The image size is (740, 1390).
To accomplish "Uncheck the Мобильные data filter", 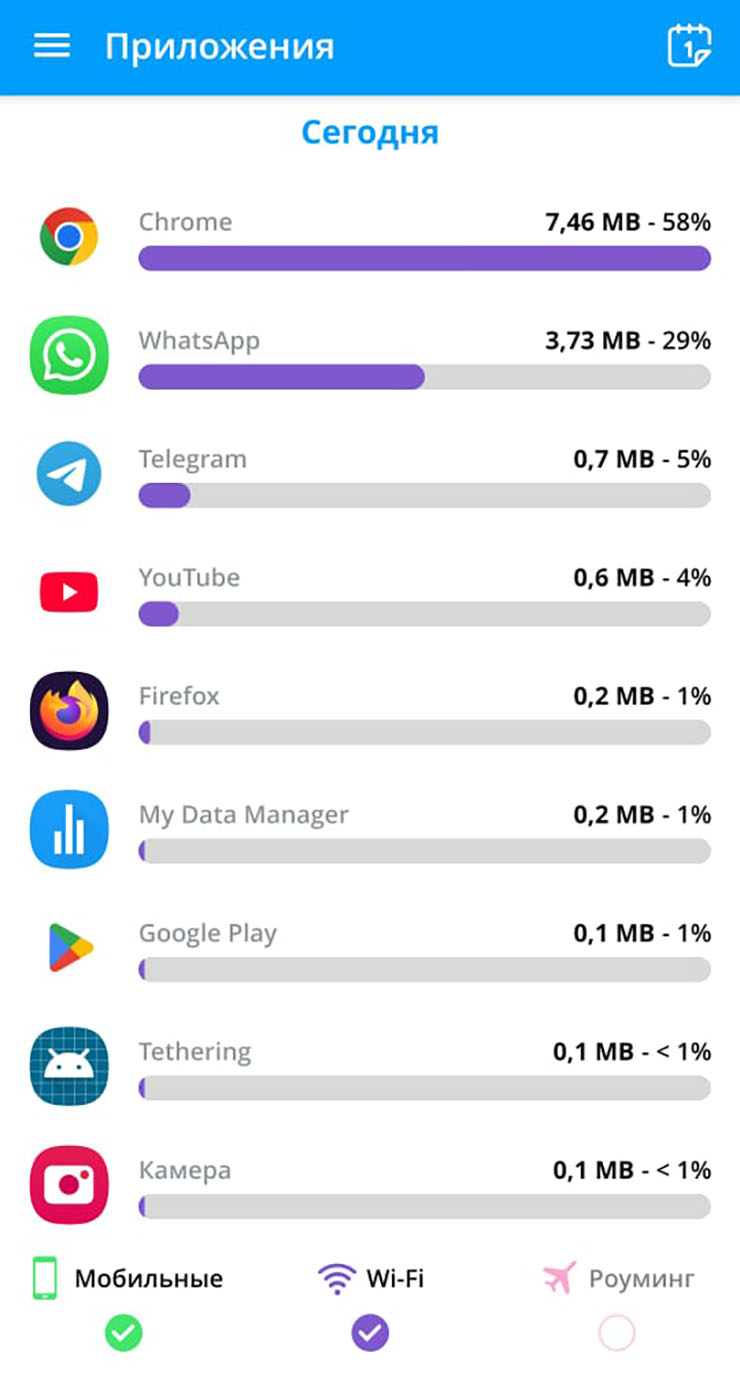I will click(124, 1332).
